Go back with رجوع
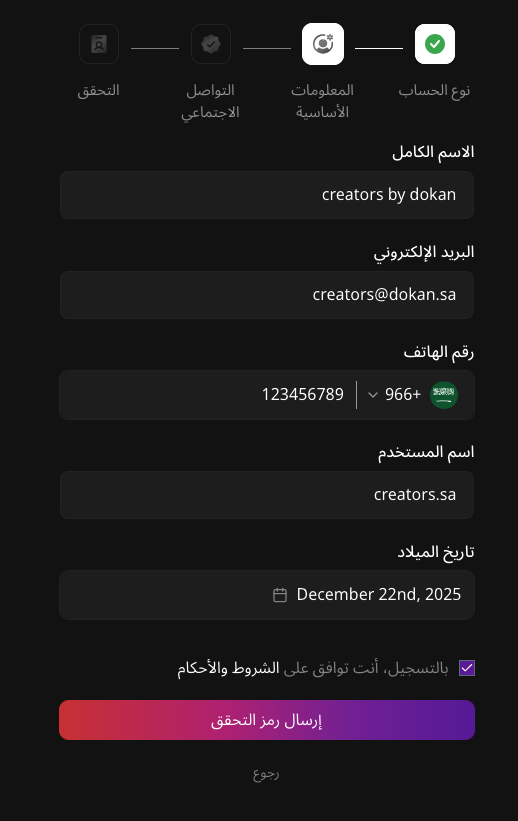The image size is (518, 821). click(x=266, y=774)
